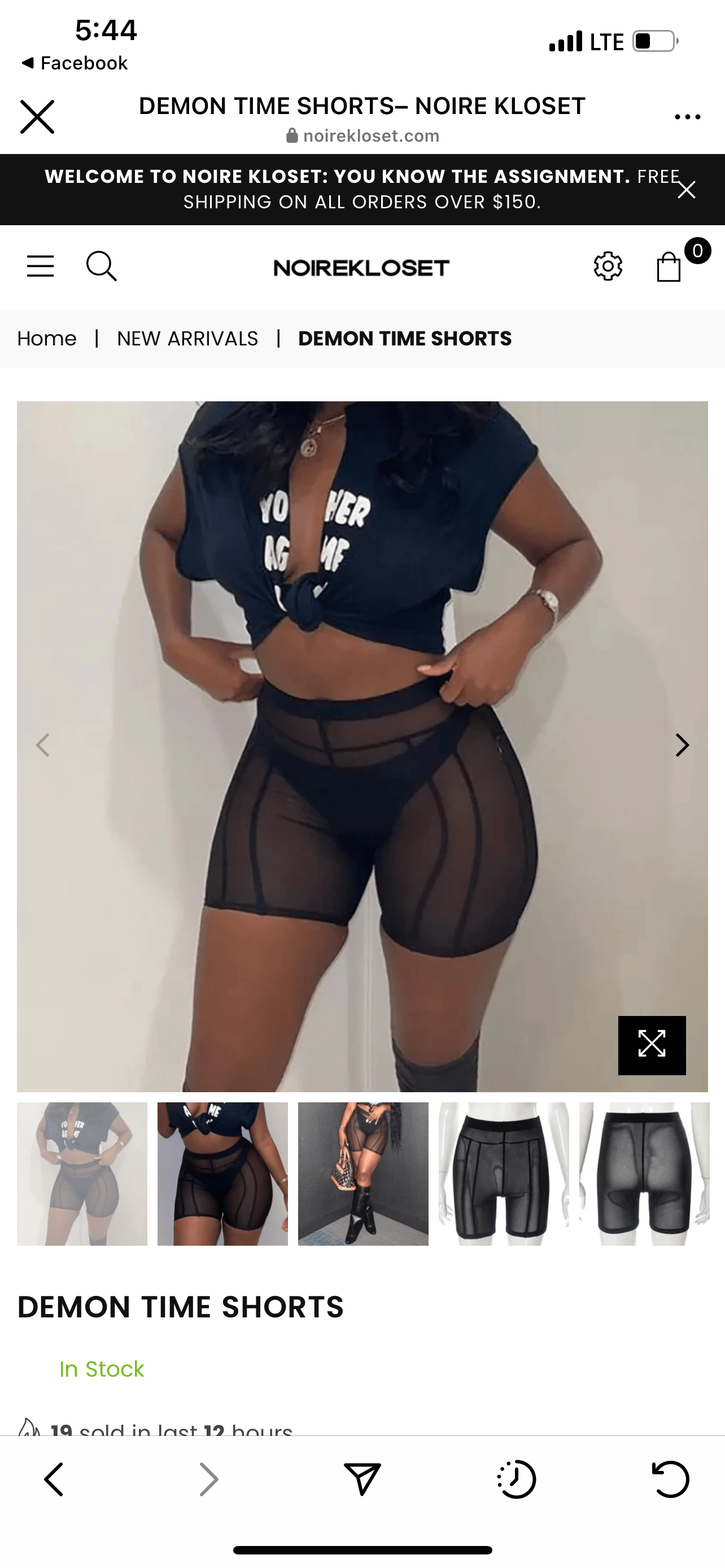The width and height of the screenshot is (725, 1568).
Task: Select the first product thumbnail
Action: 82,1173
